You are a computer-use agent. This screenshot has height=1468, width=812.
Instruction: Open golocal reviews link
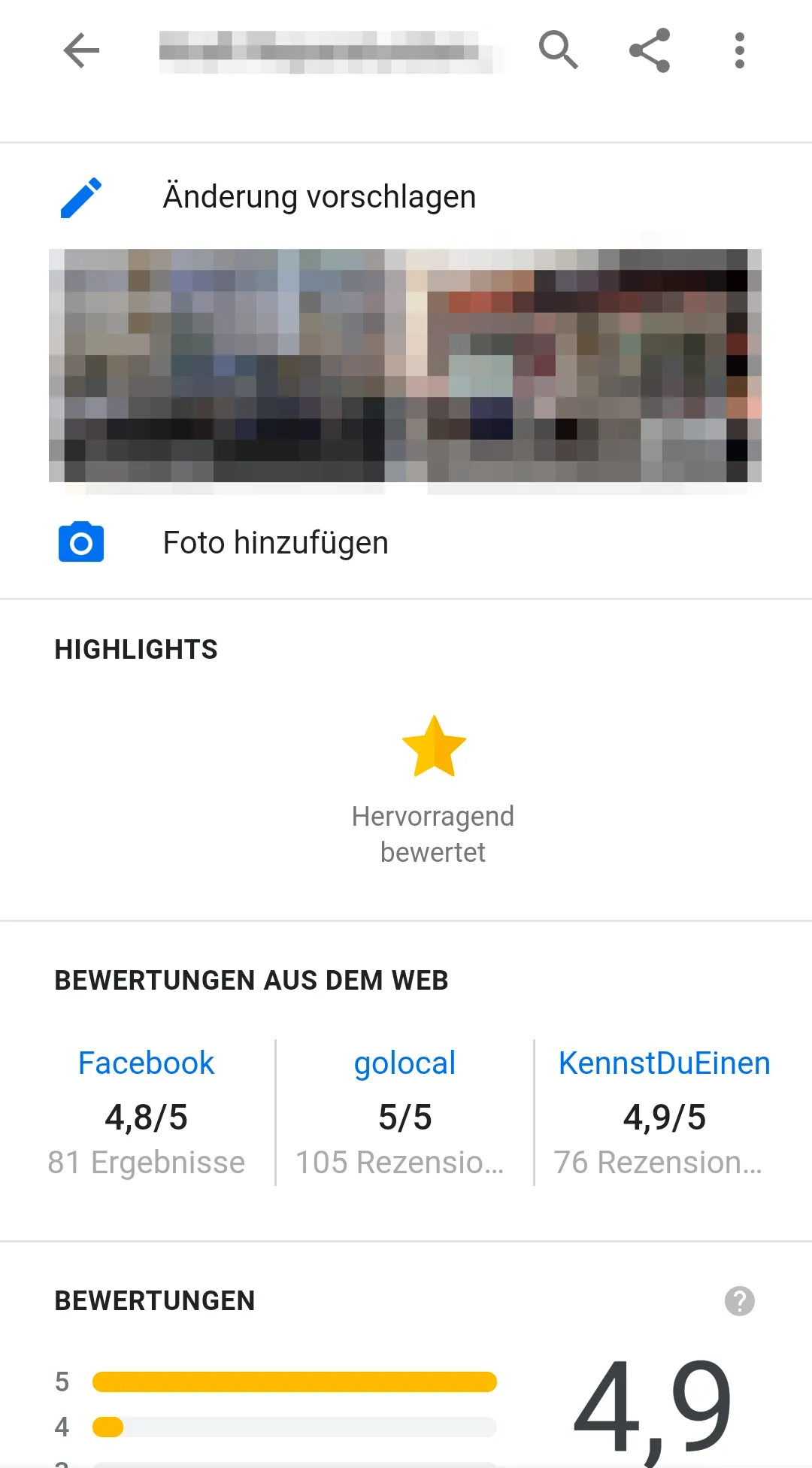404,1063
